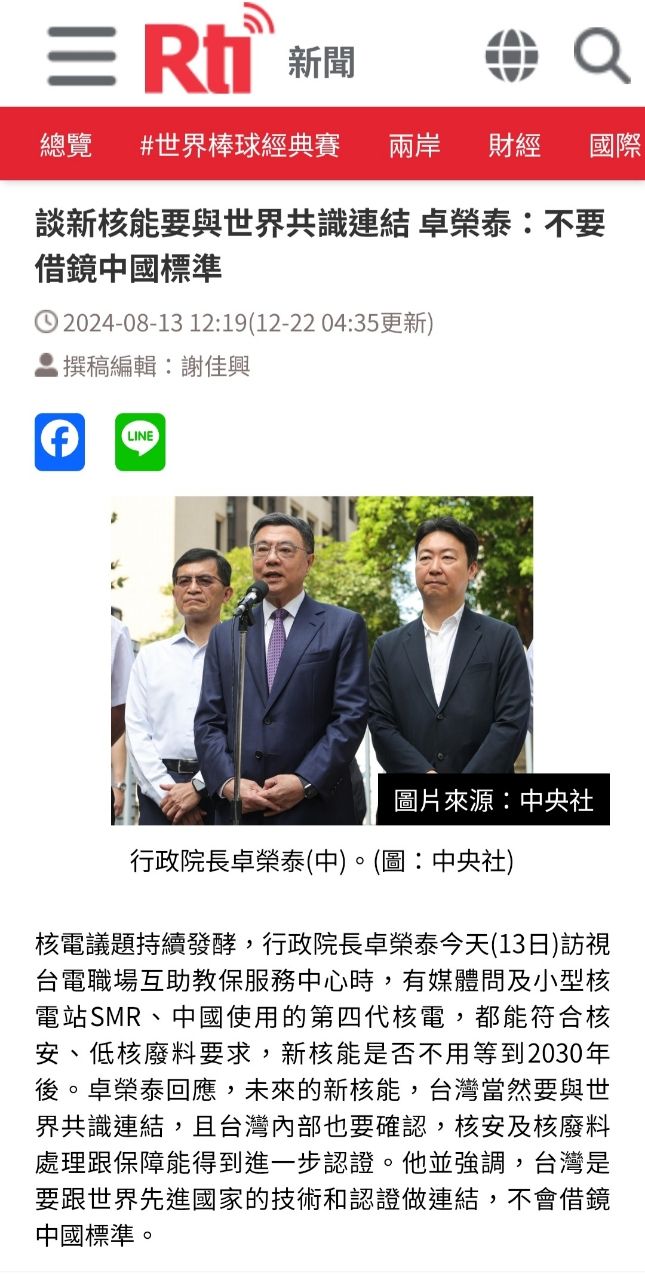Share the article via LINE
The image size is (645, 1280).
point(140,441)
